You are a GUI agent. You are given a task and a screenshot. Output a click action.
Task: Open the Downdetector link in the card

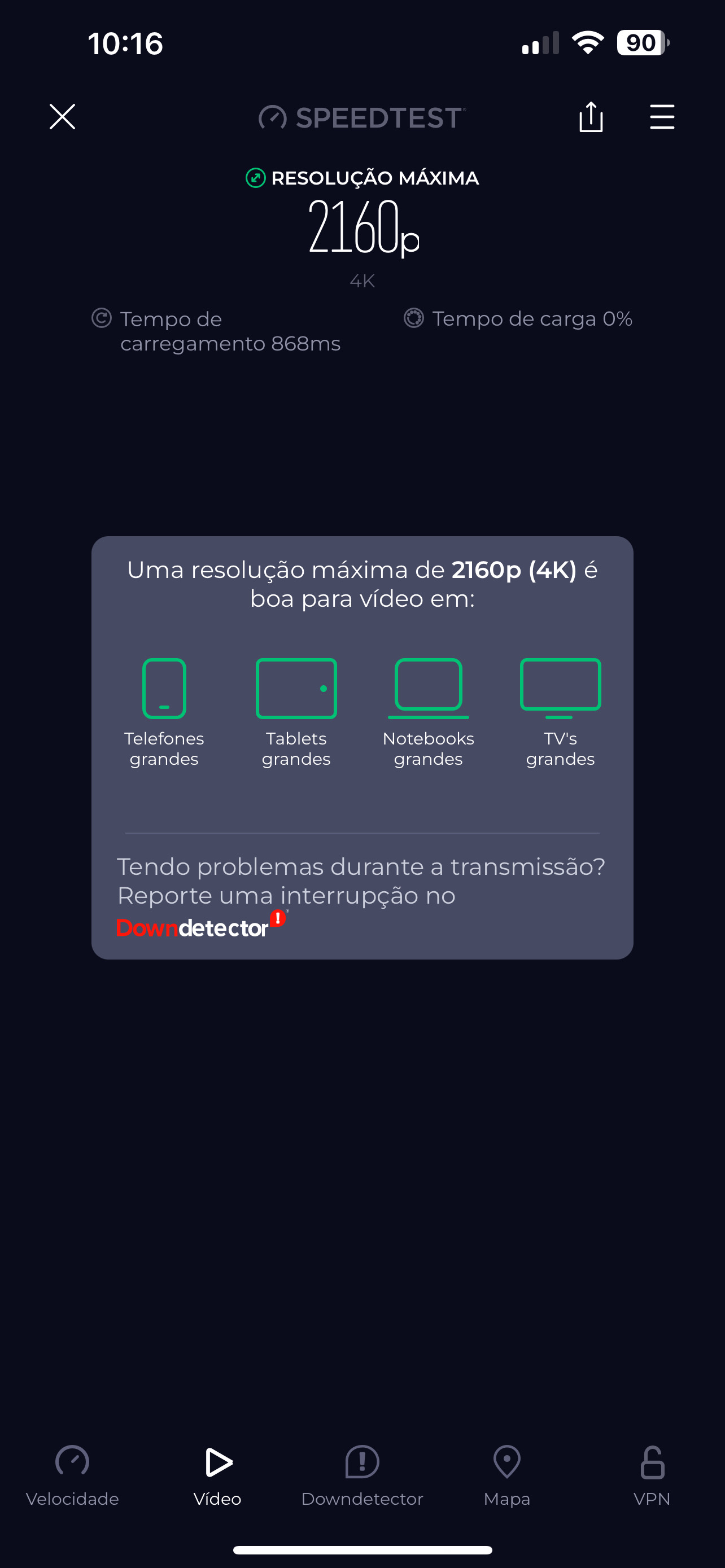point(201,926)
